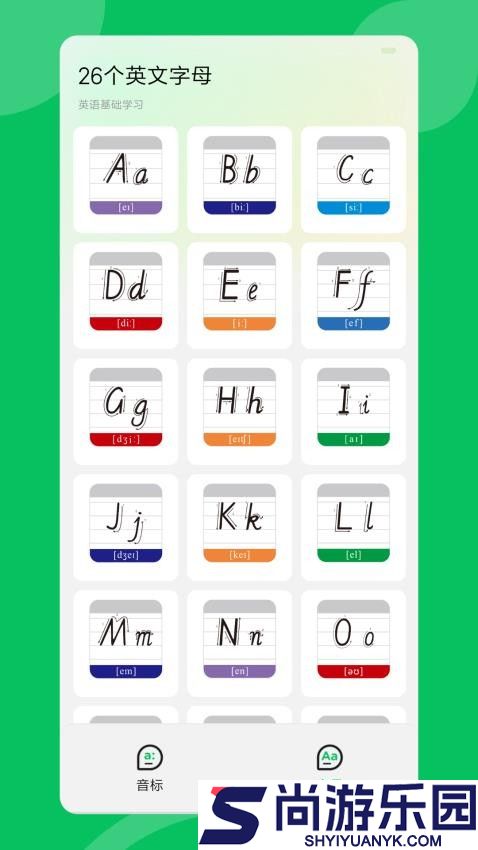478x850 pixels.
Task: Open the Dd letter card
Action: click(x=126, y=295)
